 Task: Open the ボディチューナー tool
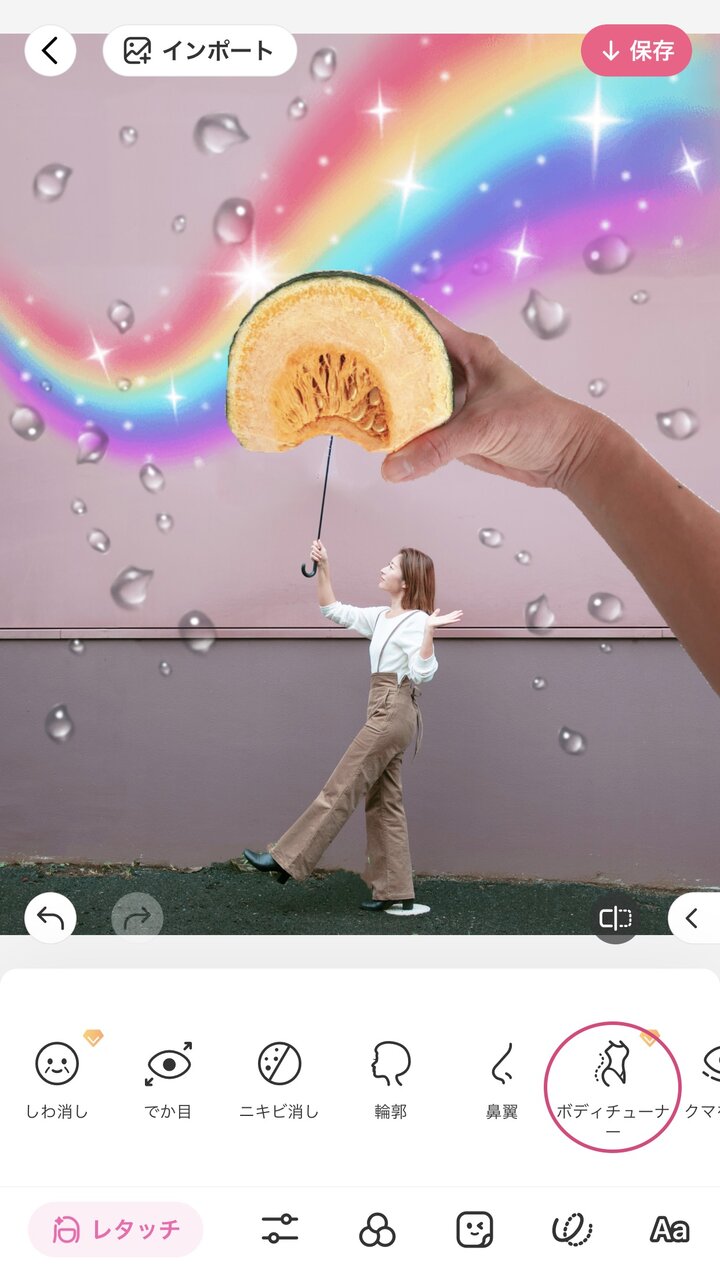[x=613, y=1087]
